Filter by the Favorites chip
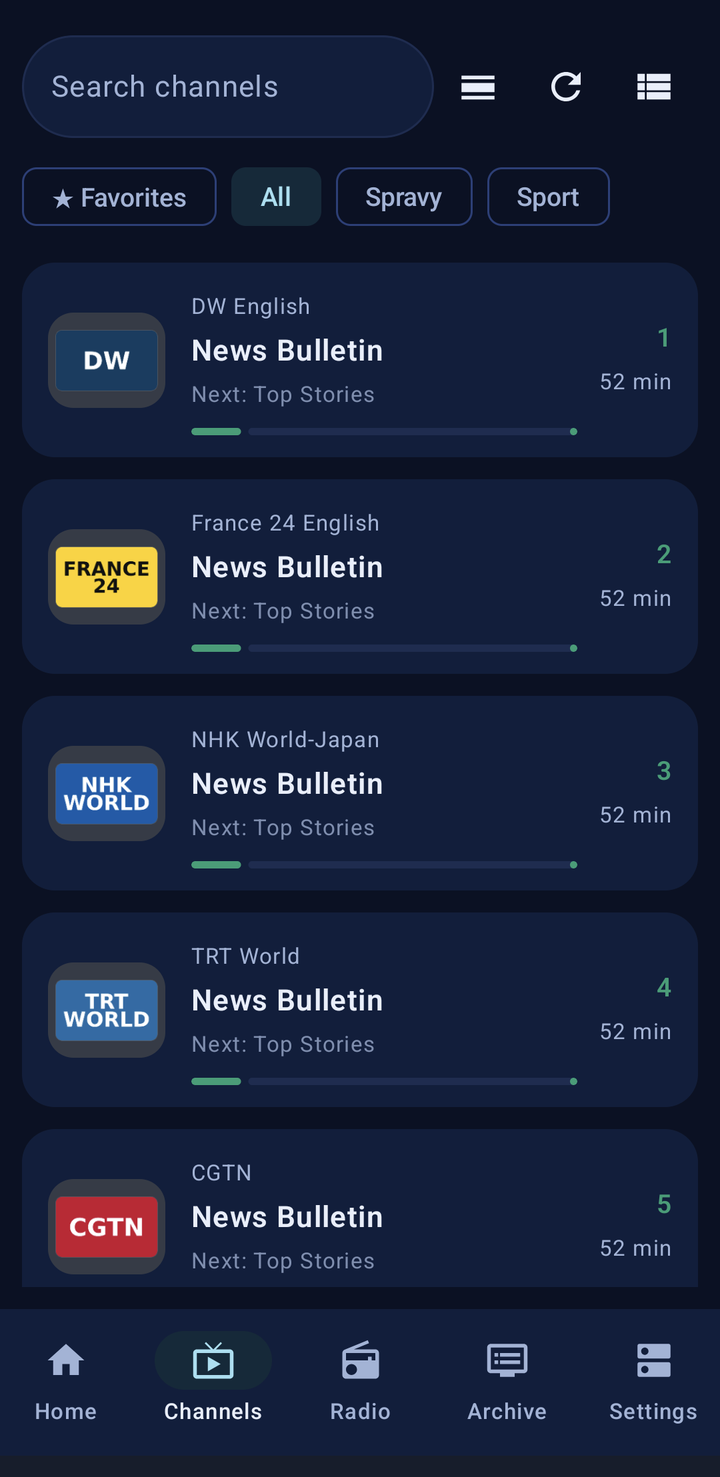Viewport: 720px width, 1477px height. 119,197
